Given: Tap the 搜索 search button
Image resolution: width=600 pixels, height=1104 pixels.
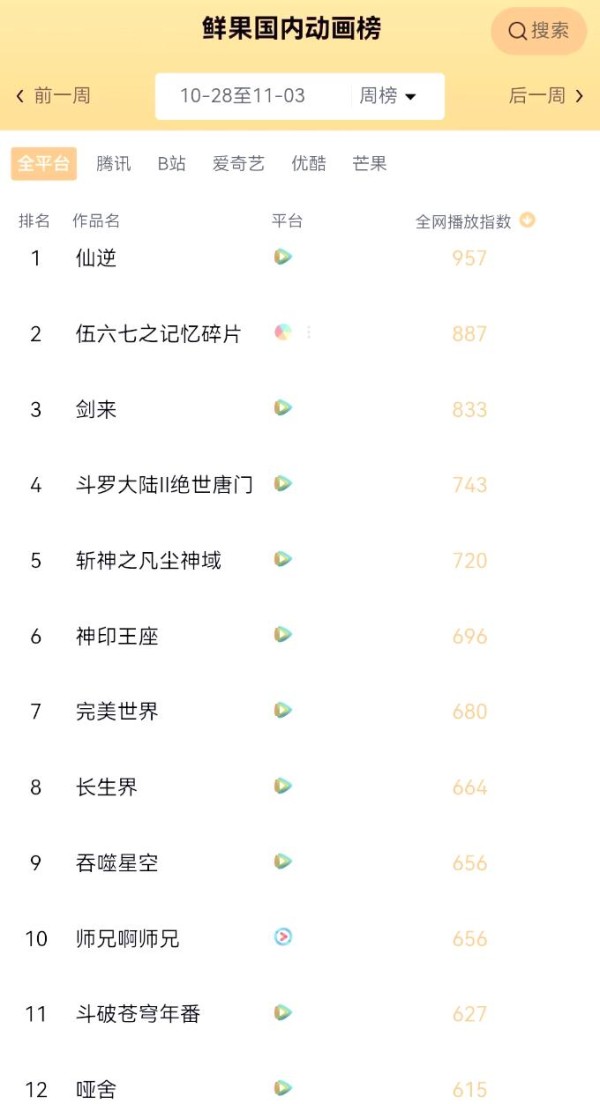Looking at the screenshot, I should coord(538,31).
